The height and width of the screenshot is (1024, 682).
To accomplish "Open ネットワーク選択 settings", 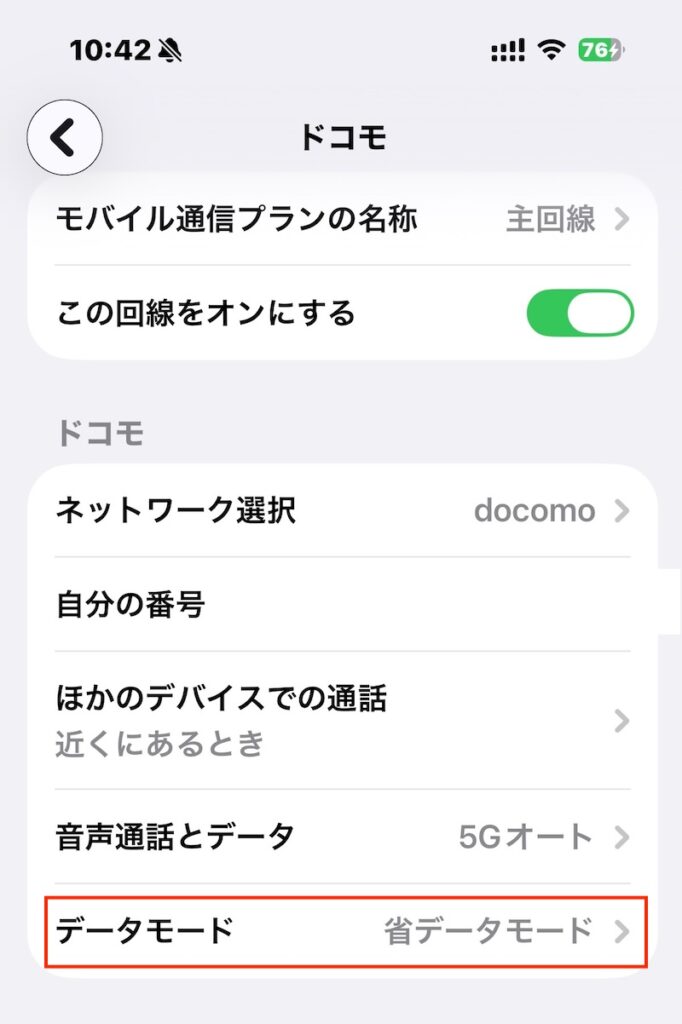I will coord(342,511).
